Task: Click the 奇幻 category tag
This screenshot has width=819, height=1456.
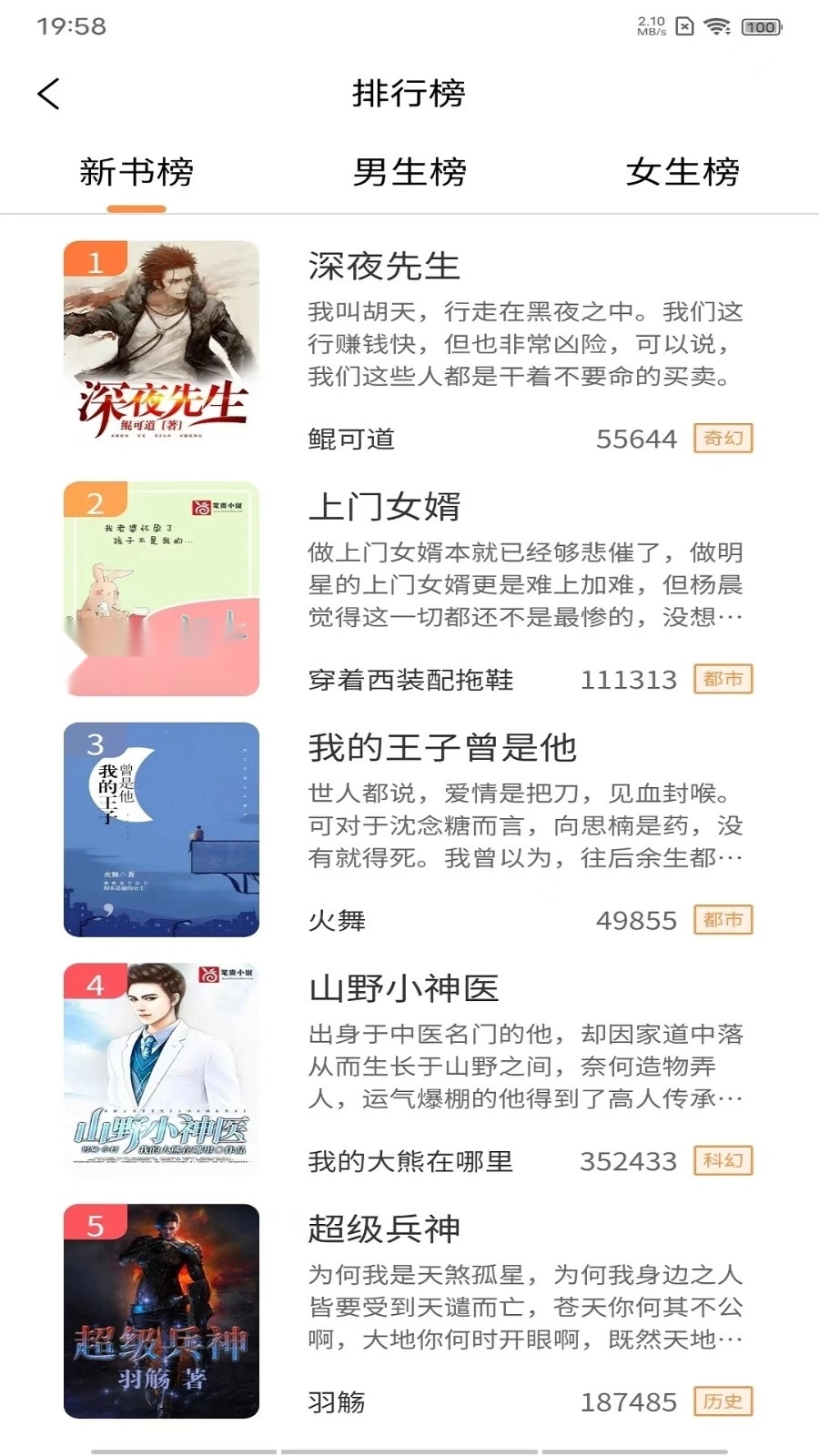Action: (x=722, y=438)
